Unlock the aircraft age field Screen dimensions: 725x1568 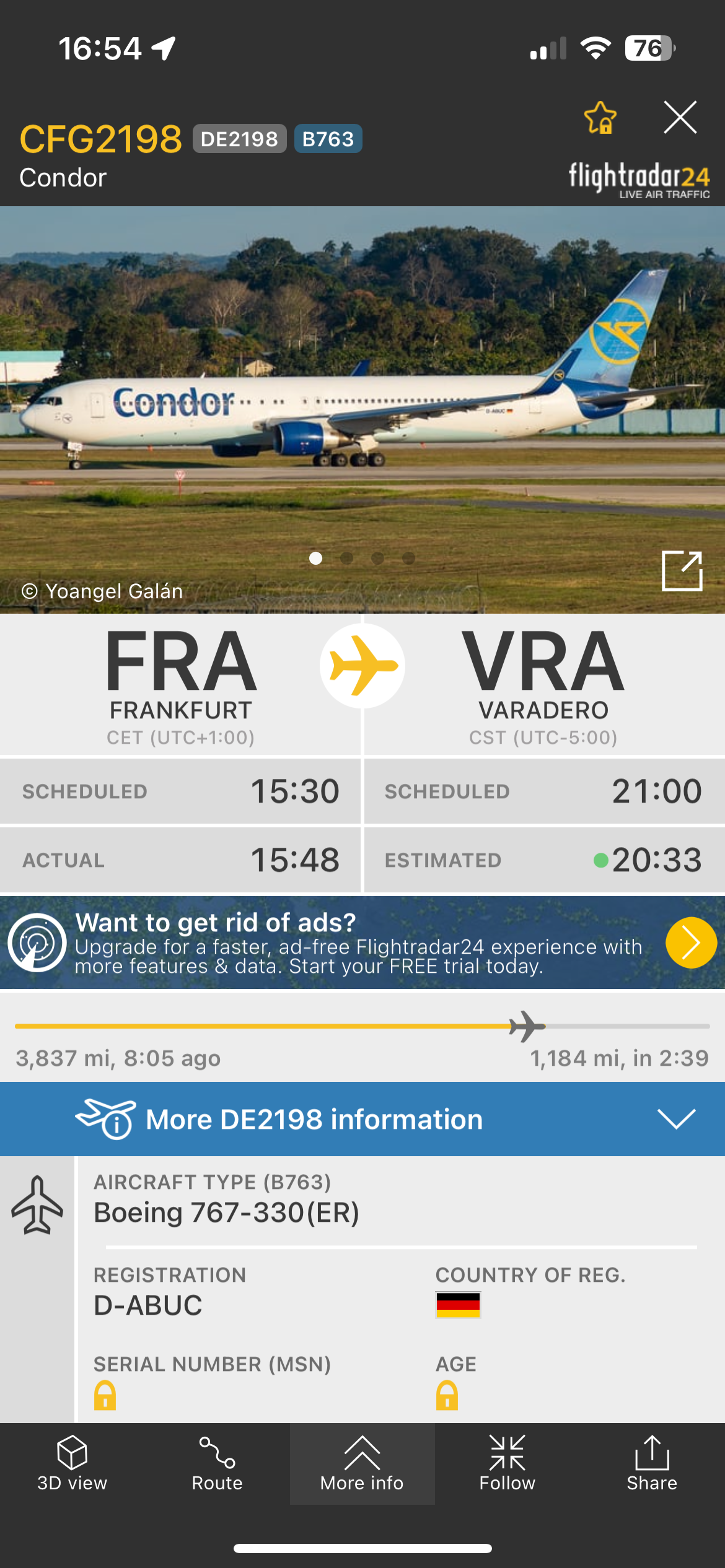coord(447,1395)
